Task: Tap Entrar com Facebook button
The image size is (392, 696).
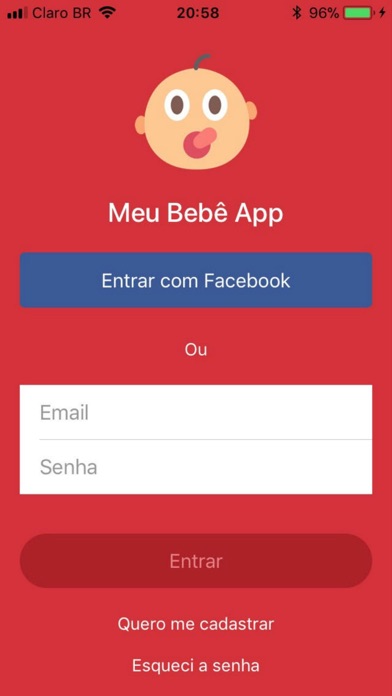Action: (196, 280)
